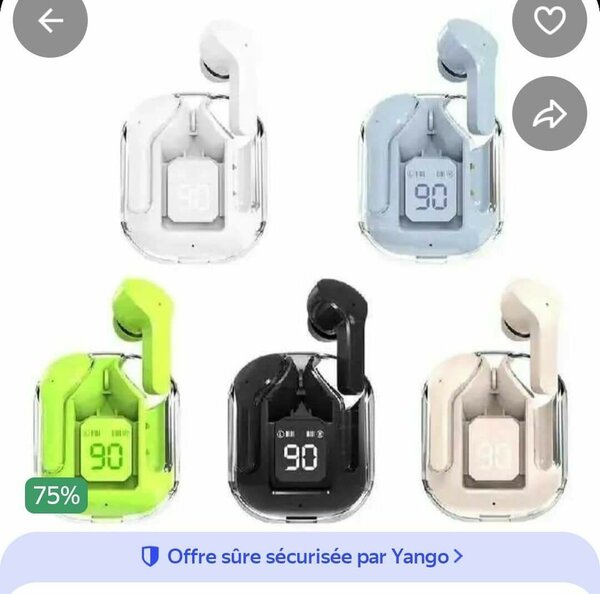Share this earbuds listing
600x594 pixels.
click(x=549, y=114)
